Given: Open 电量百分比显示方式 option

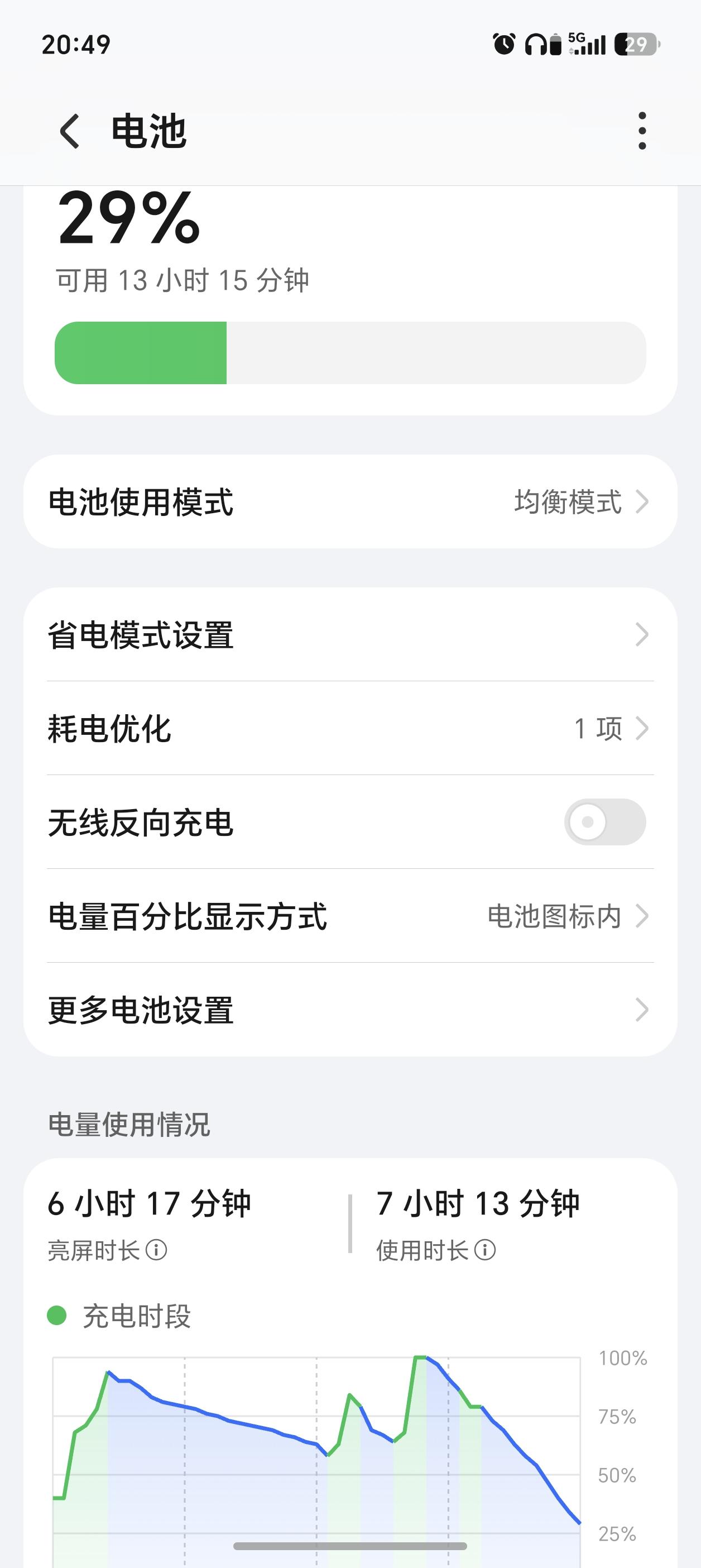Looking at the screenshot, I should (x=350, y=915).
